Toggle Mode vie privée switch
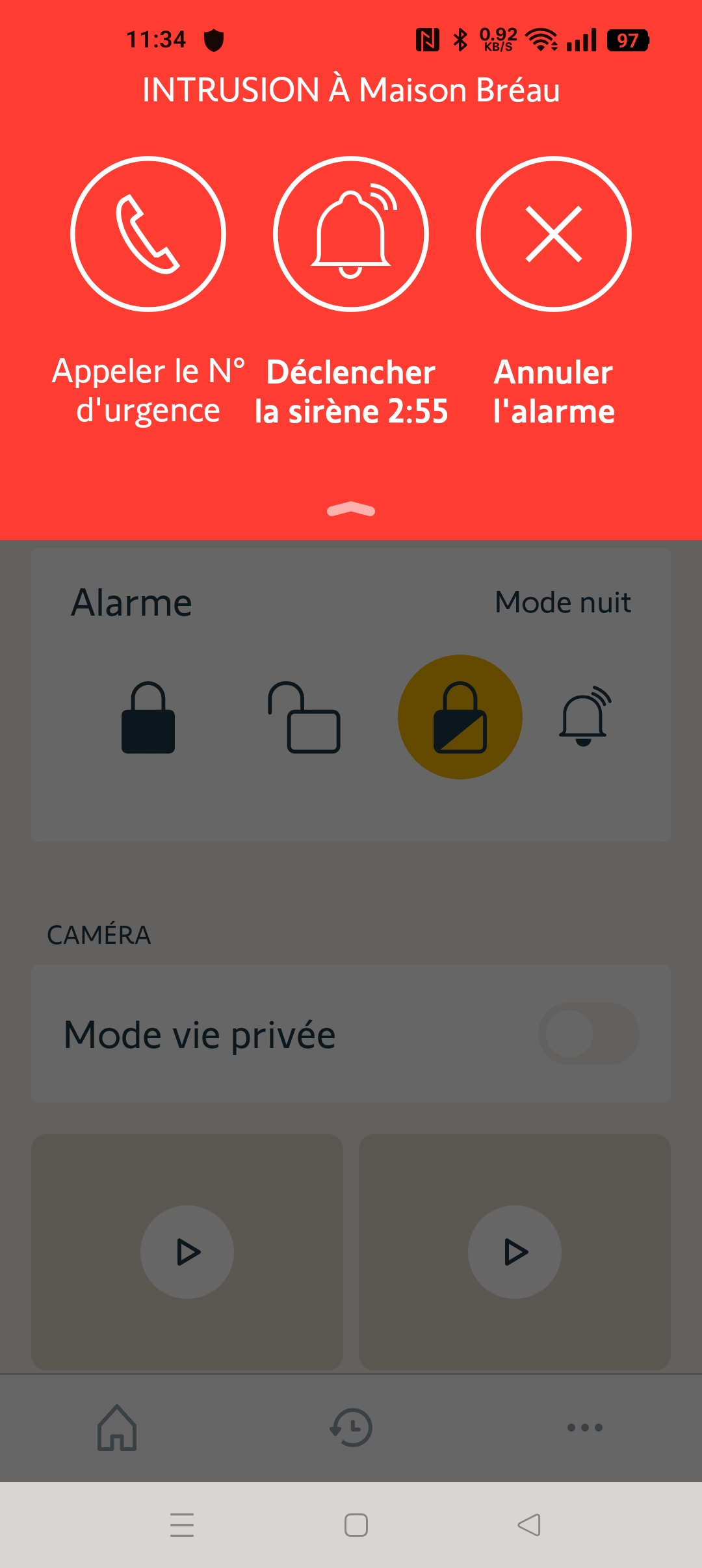The width and height of the screenshot is (702, 1568). 588,1034
